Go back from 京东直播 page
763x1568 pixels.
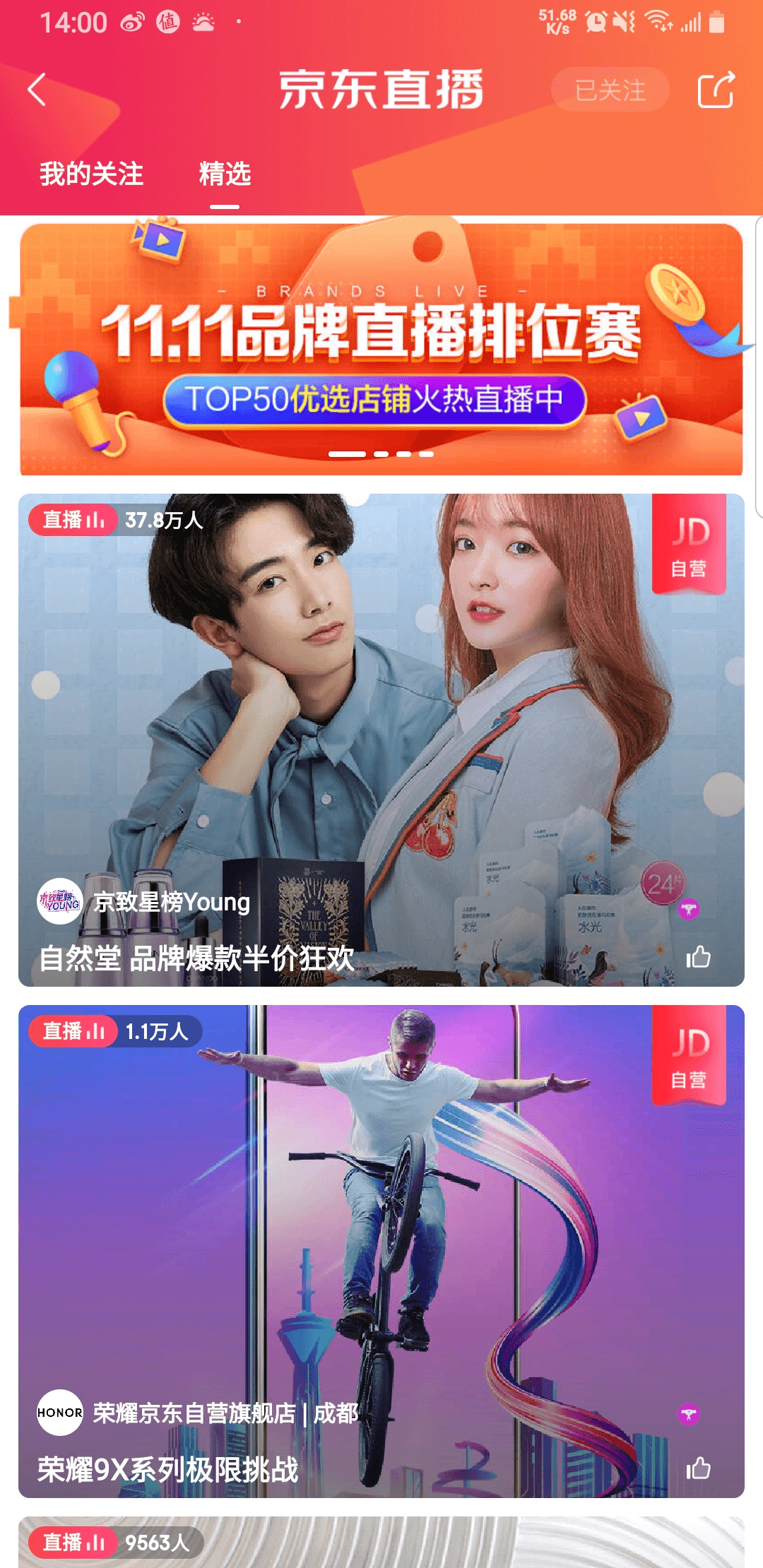tap(37, 90)
